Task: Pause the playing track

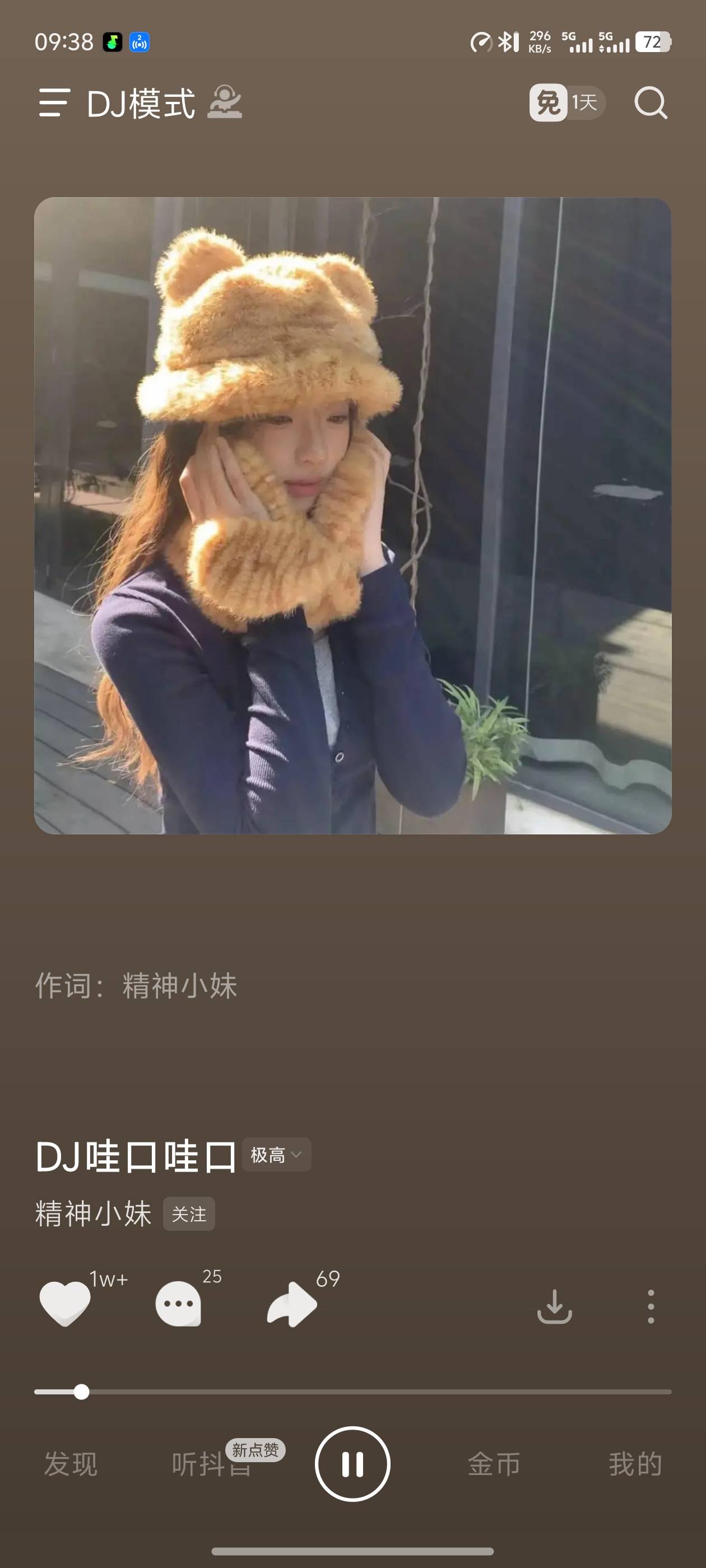Action: tap(352, 1464)
